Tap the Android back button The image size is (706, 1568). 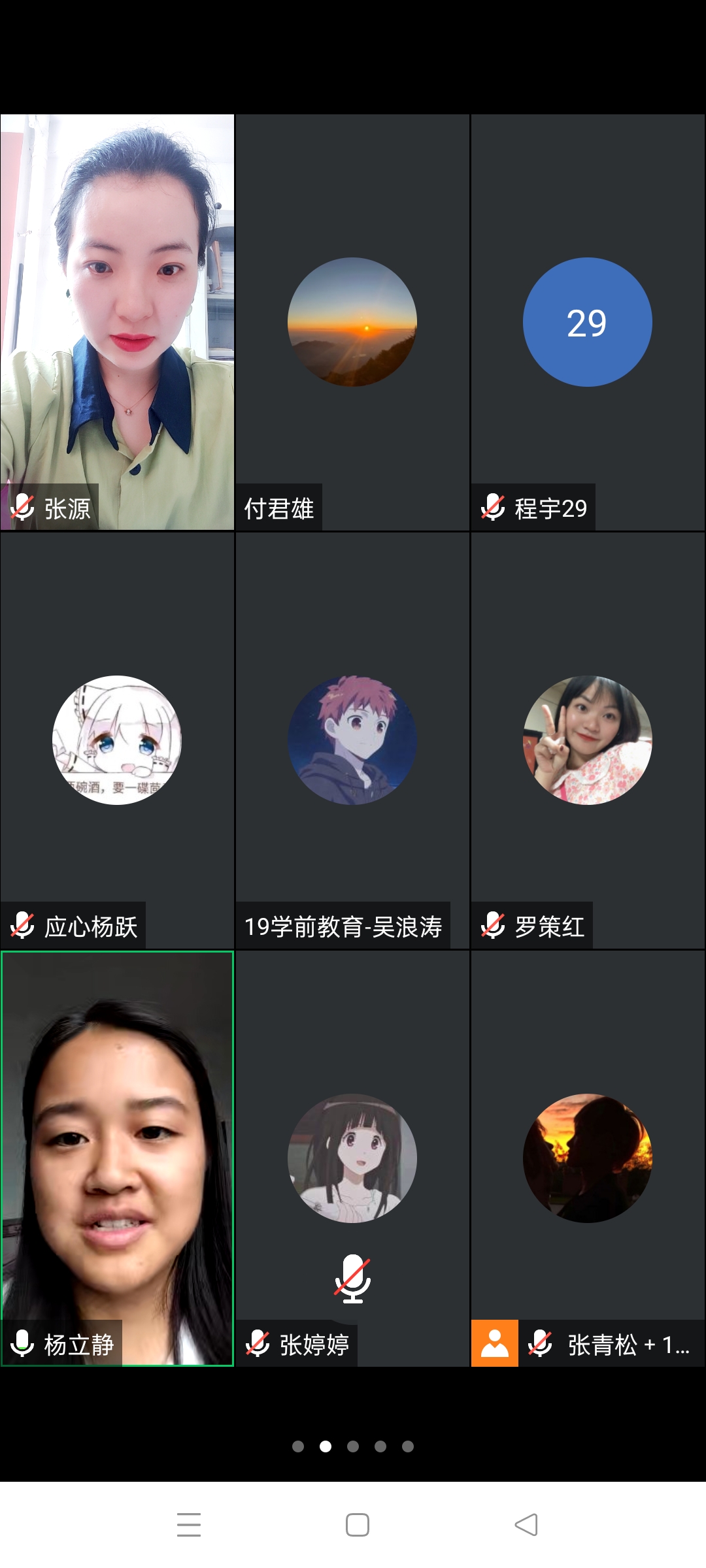coord(526,1525)
